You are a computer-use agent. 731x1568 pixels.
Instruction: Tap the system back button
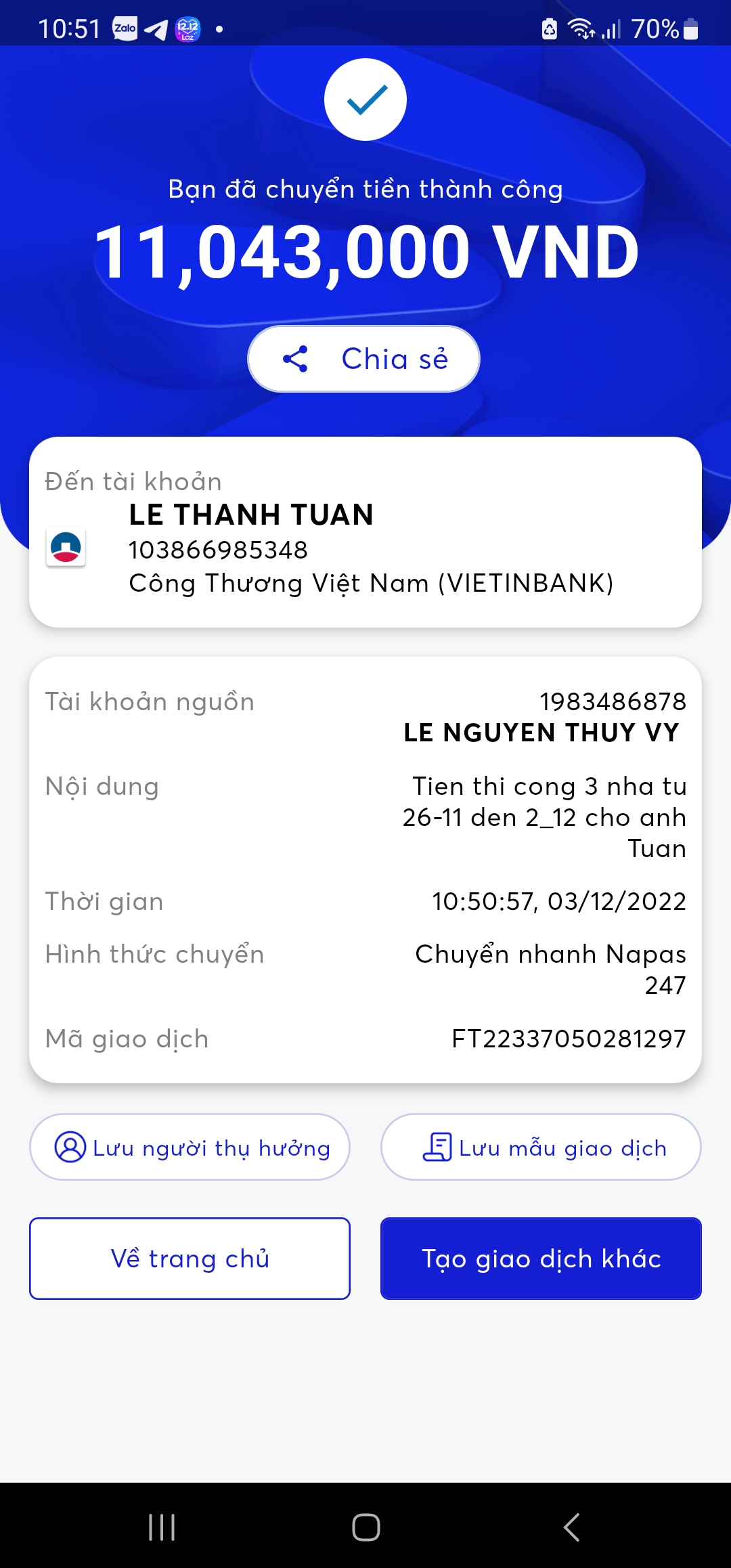[x=572, y=1527]
